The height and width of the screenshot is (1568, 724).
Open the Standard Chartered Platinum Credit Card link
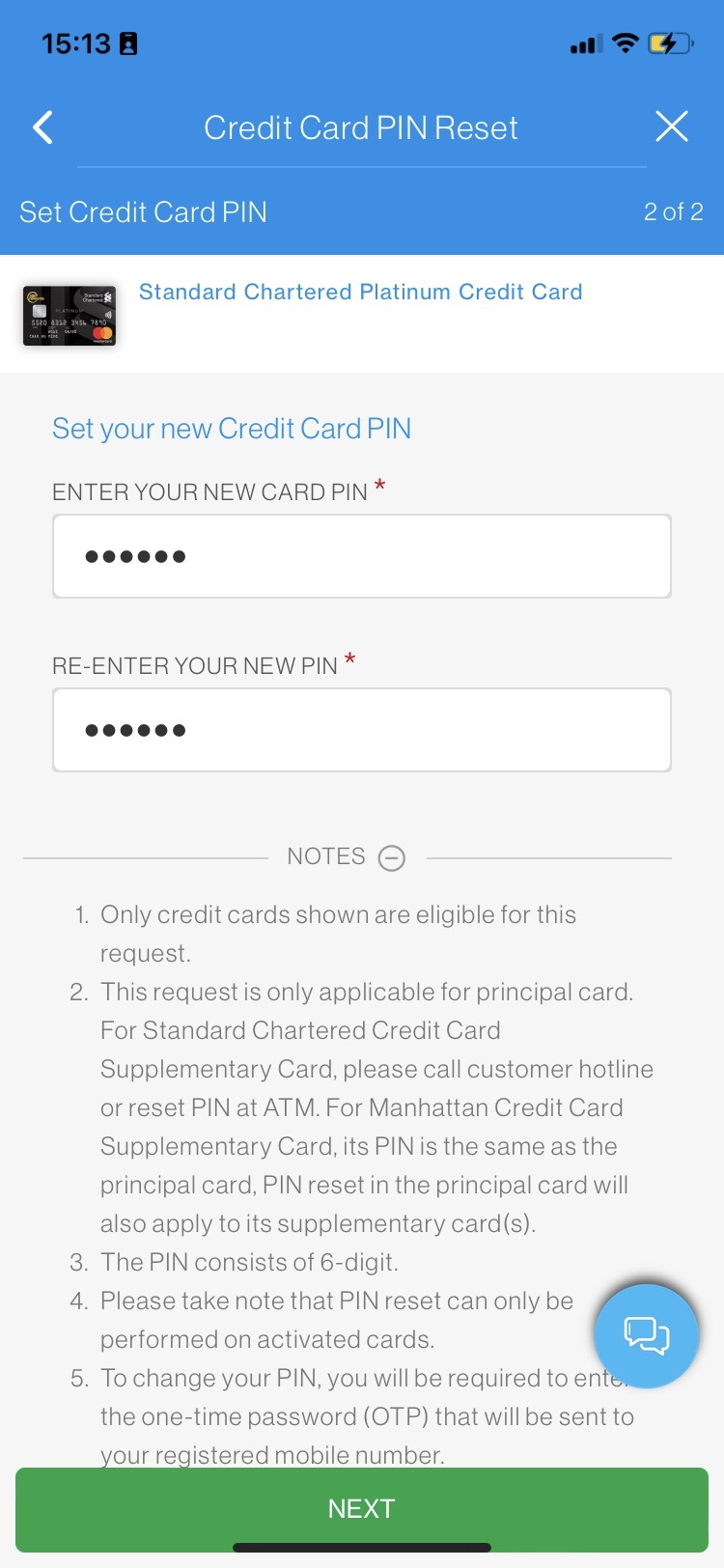pos(361,292)
